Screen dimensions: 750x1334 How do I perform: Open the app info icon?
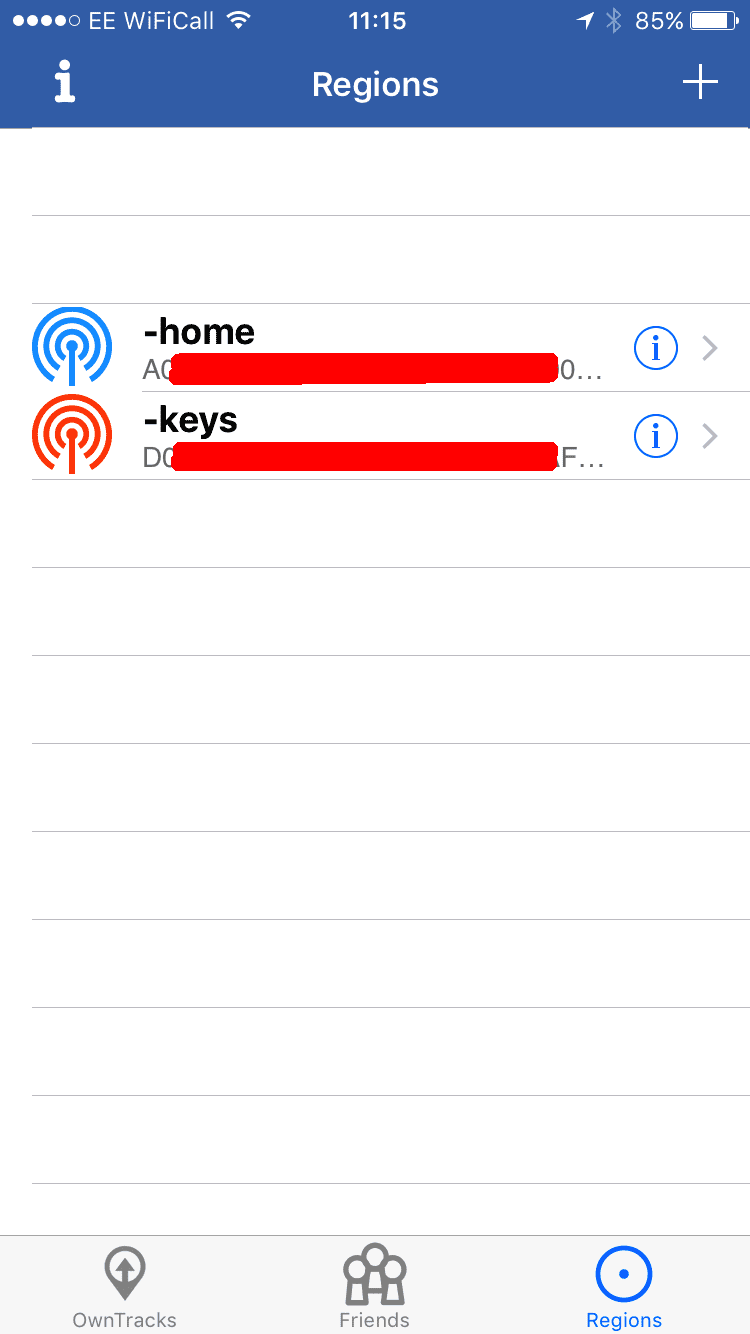coord(65,83)
